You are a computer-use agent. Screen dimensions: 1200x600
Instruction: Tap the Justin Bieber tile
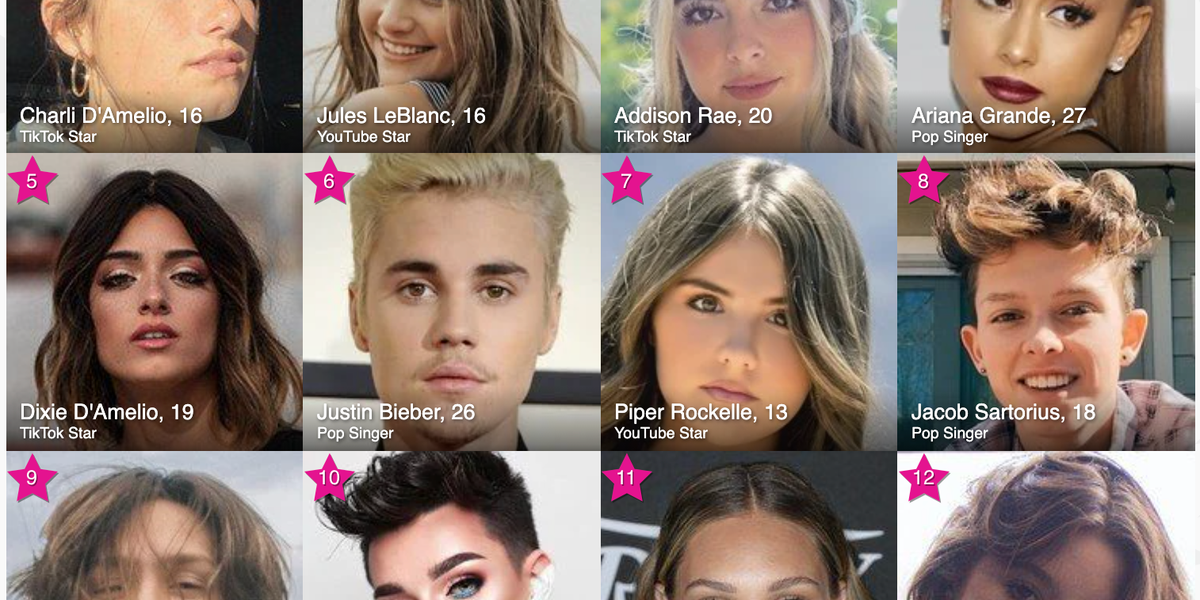tap(451, 302)
